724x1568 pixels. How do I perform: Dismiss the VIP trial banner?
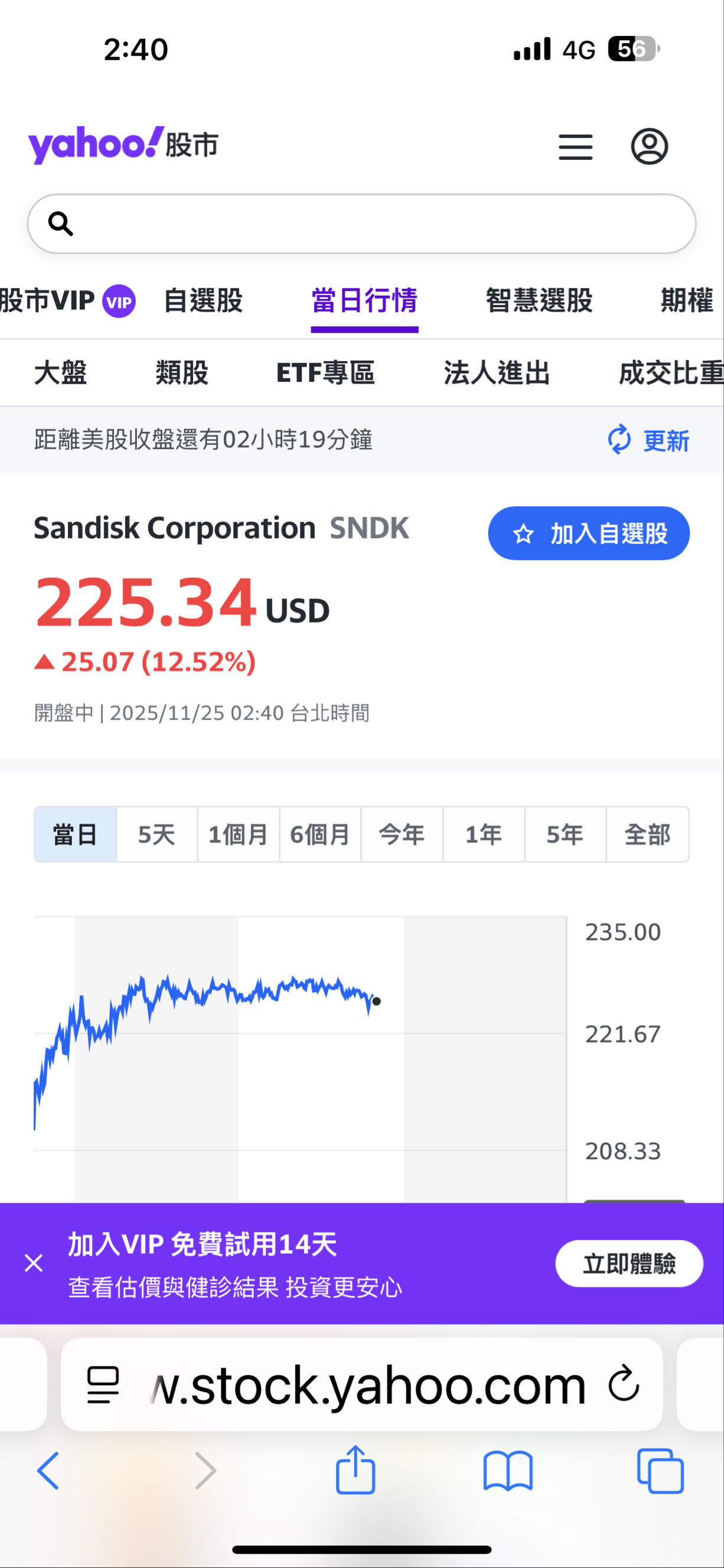pyautogui.click(x=34, y=1263)
